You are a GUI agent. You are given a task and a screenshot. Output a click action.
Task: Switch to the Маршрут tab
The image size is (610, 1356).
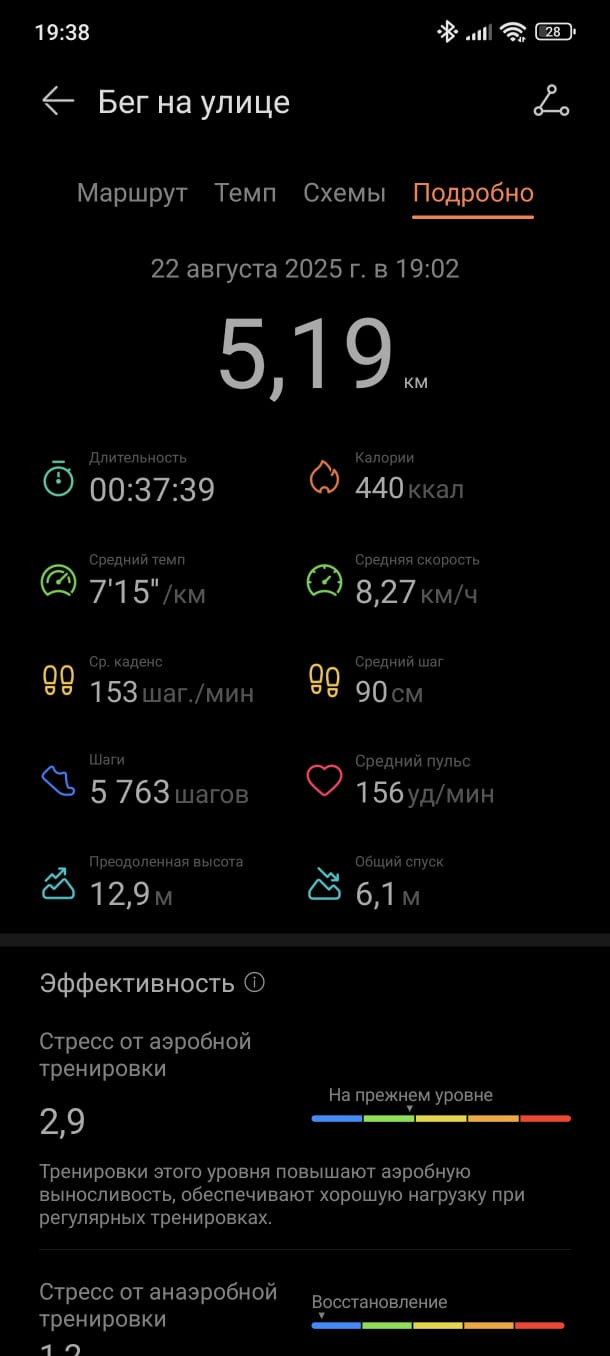tap(132, 193)
